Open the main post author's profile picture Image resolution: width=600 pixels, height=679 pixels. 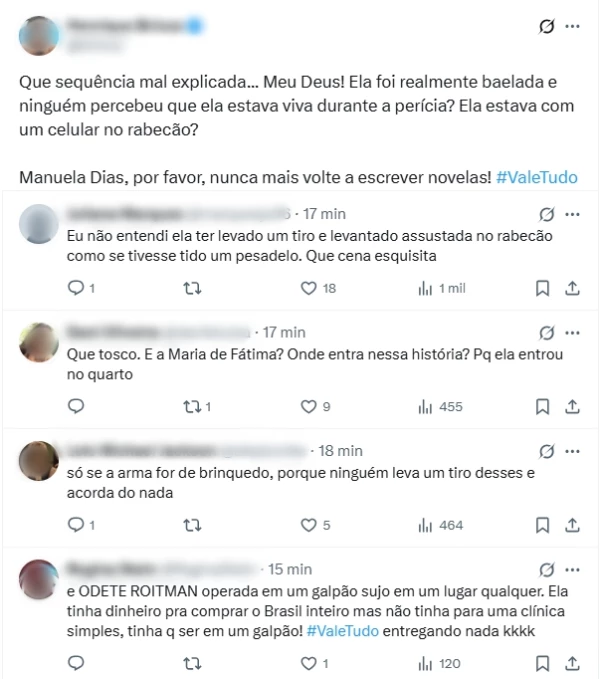coord(37,34)
